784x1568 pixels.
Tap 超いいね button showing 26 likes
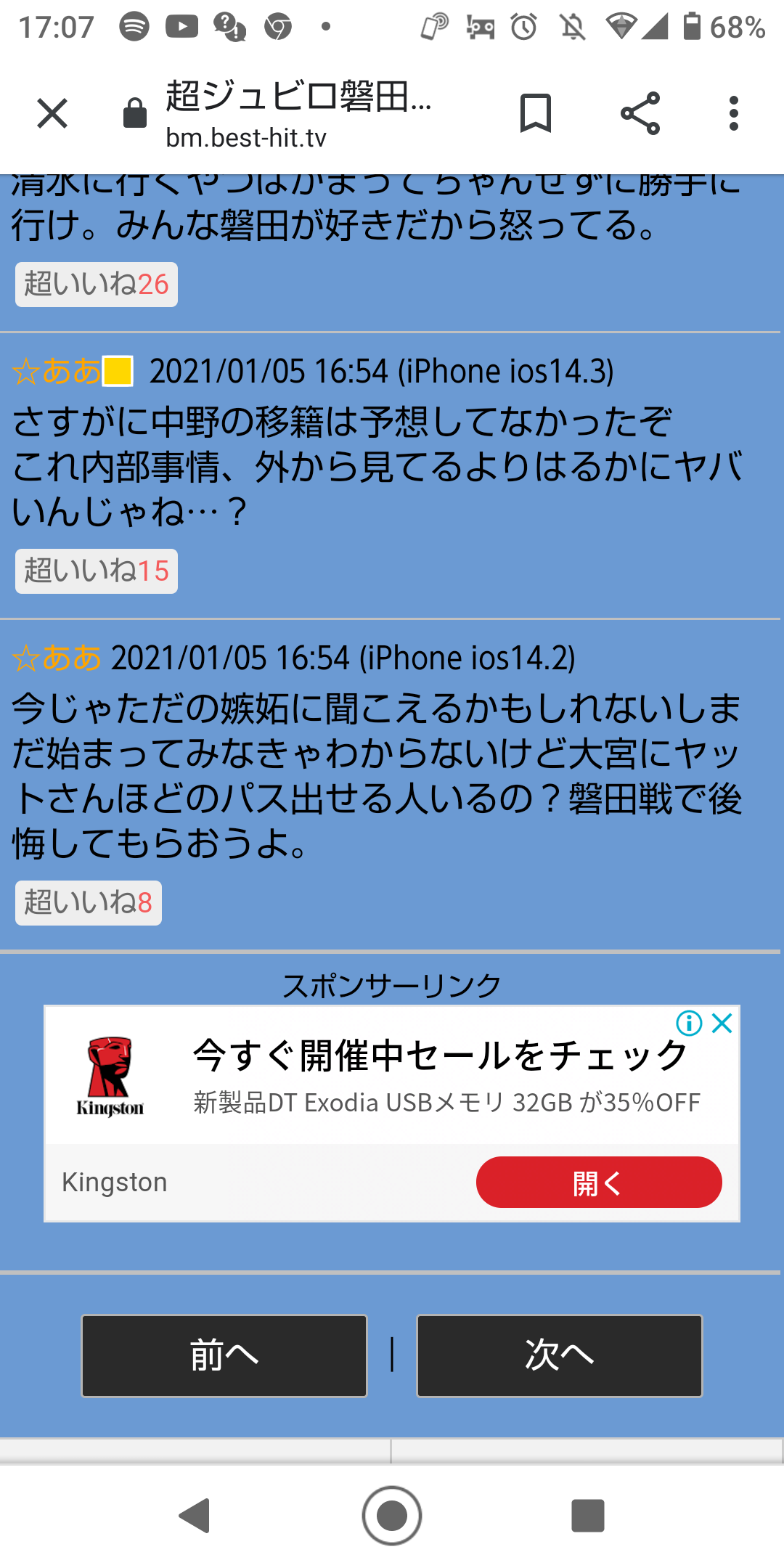tap(97, 285)
